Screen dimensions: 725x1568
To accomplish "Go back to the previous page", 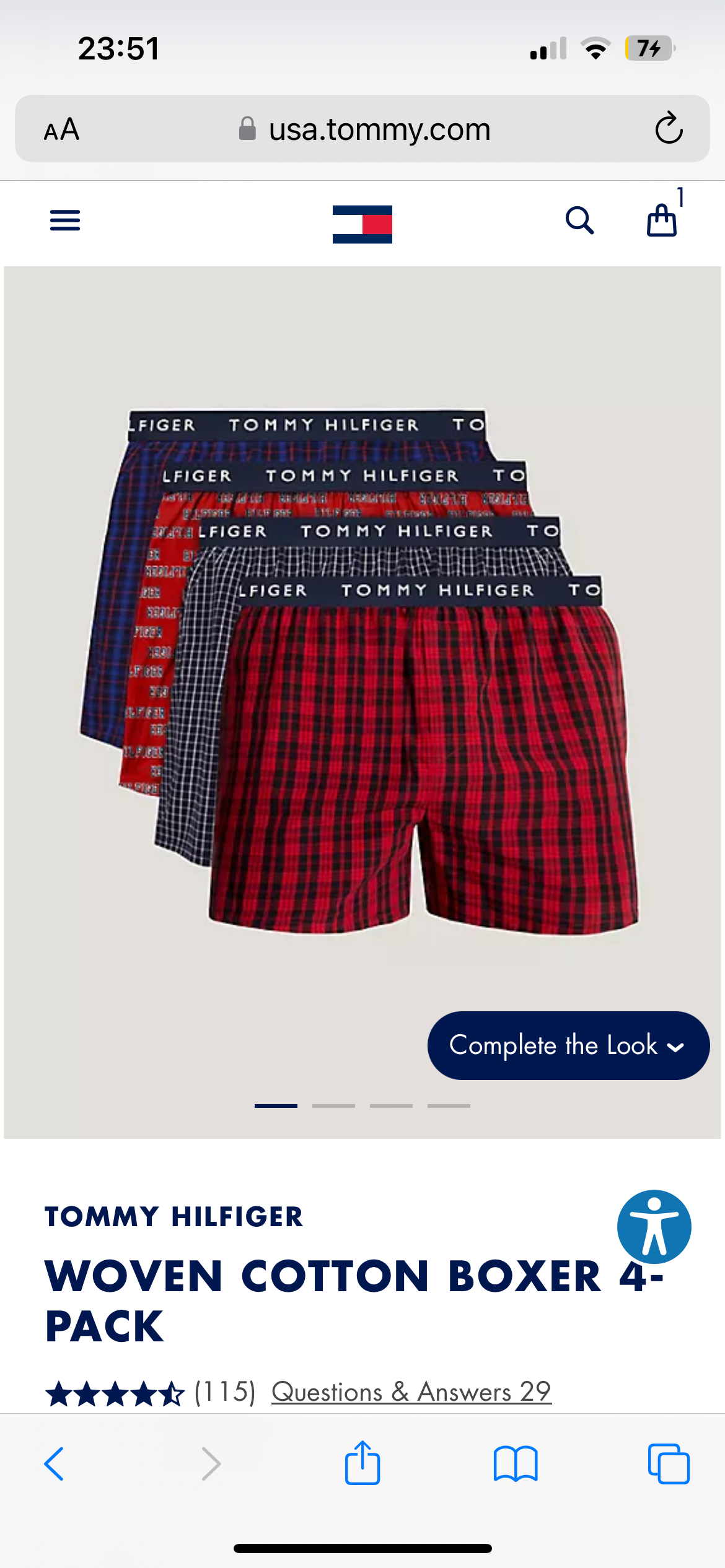I will point(55,1464).
